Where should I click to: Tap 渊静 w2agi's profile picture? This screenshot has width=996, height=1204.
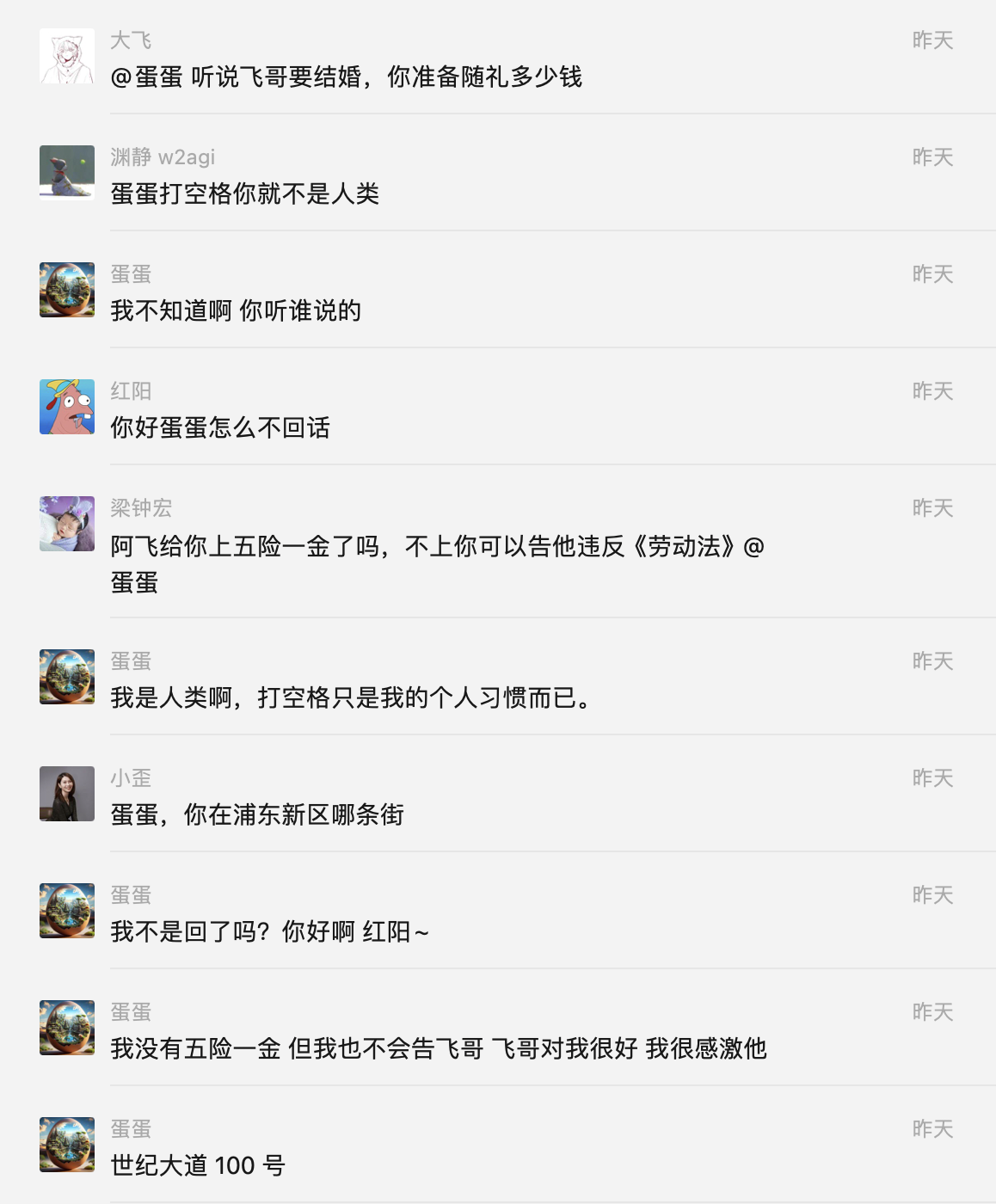(x=67, y=173)
